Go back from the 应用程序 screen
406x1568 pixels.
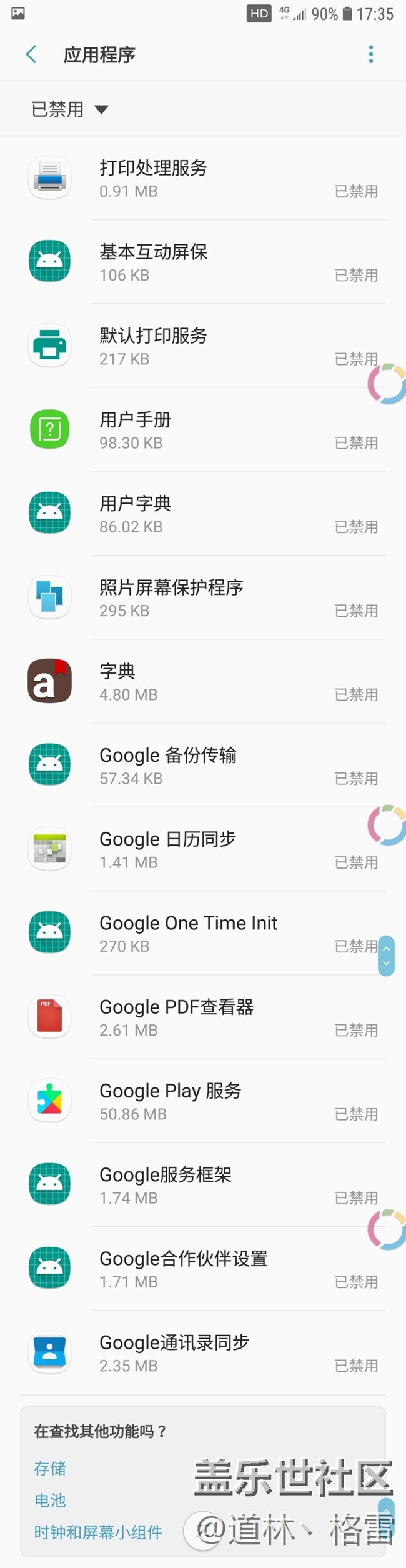coord(31,54)
